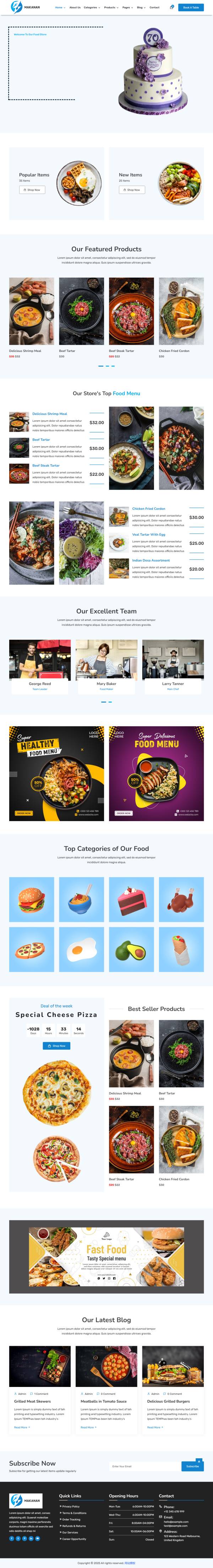Read more on Meatballs in Tomato Sauce
Image resolution: width=213 pixels, height=1568 pixels.
coord(89,1427)
